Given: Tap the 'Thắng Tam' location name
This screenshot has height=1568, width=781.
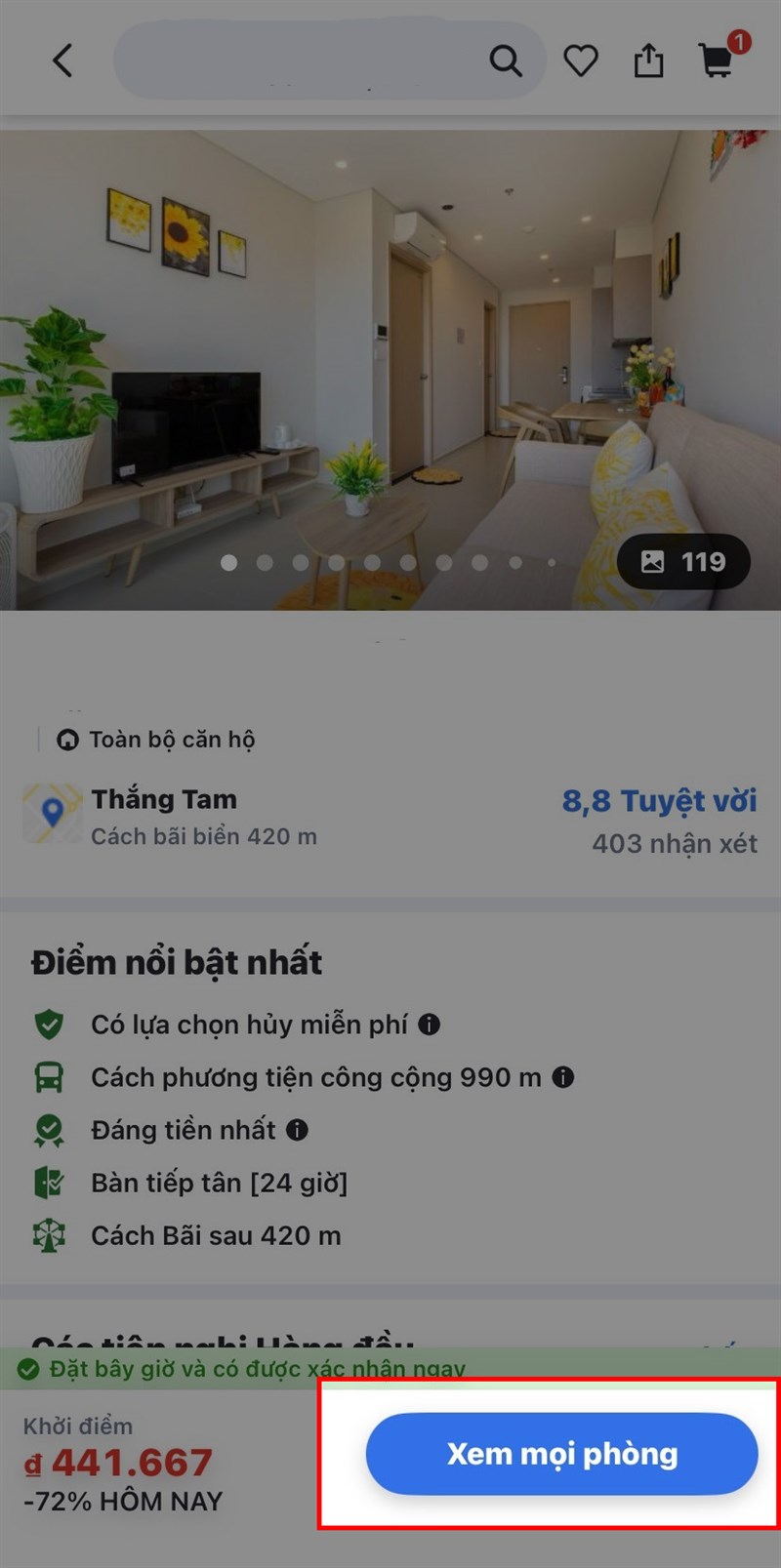Looking at the screenshot, I should [164, 799].
